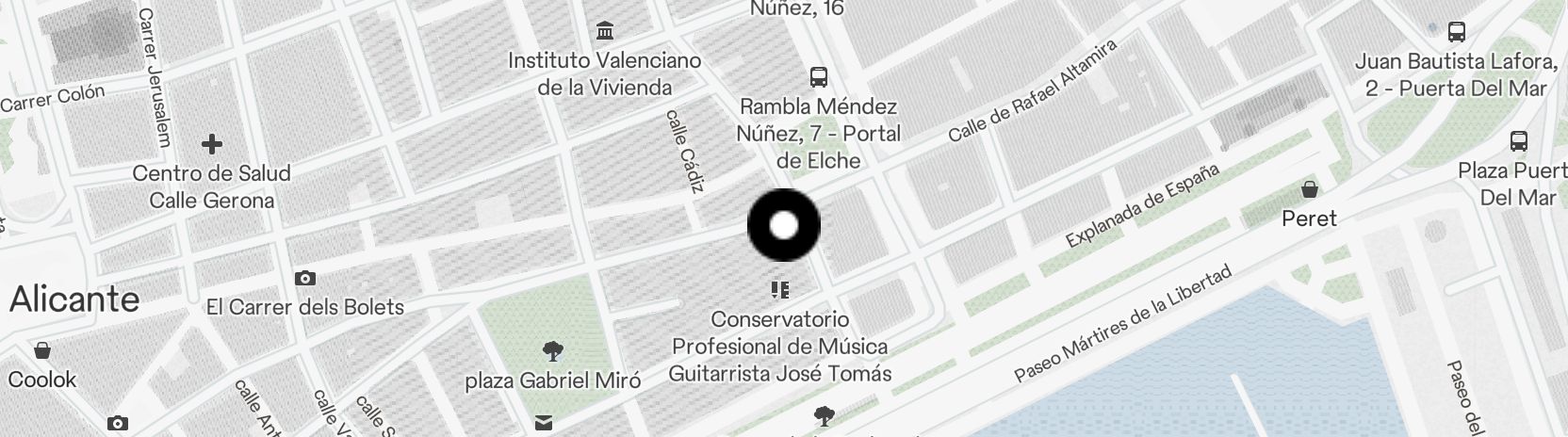Select plaza Gabriel Miró park marker
The height and width of the screenshot is (437, 1568).
[553, 353]
